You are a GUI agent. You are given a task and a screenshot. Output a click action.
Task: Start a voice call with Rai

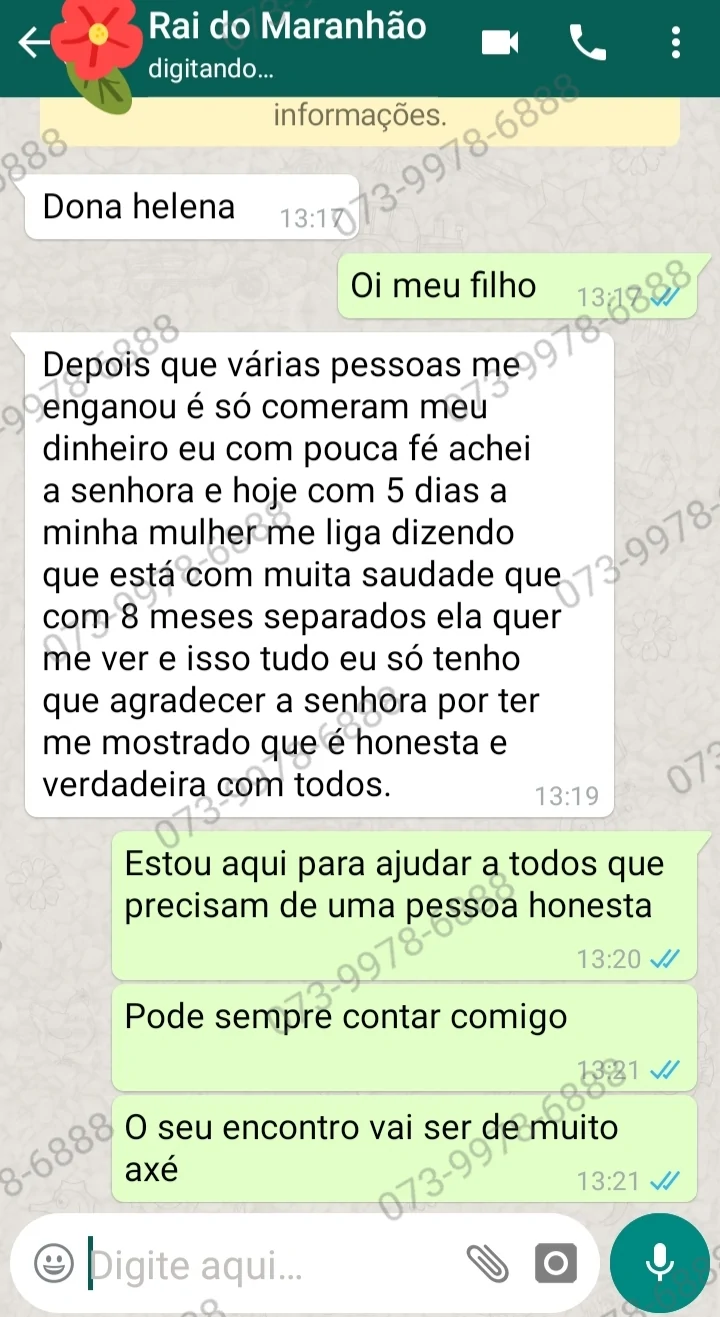click(x=587, y=43)
